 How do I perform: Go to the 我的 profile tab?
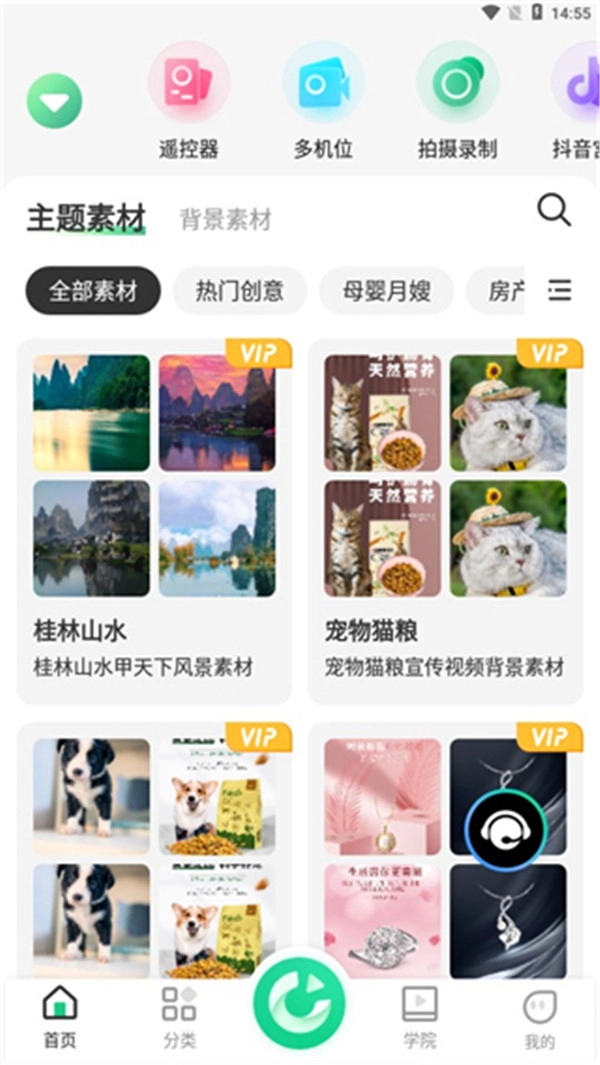(539, 1016)
